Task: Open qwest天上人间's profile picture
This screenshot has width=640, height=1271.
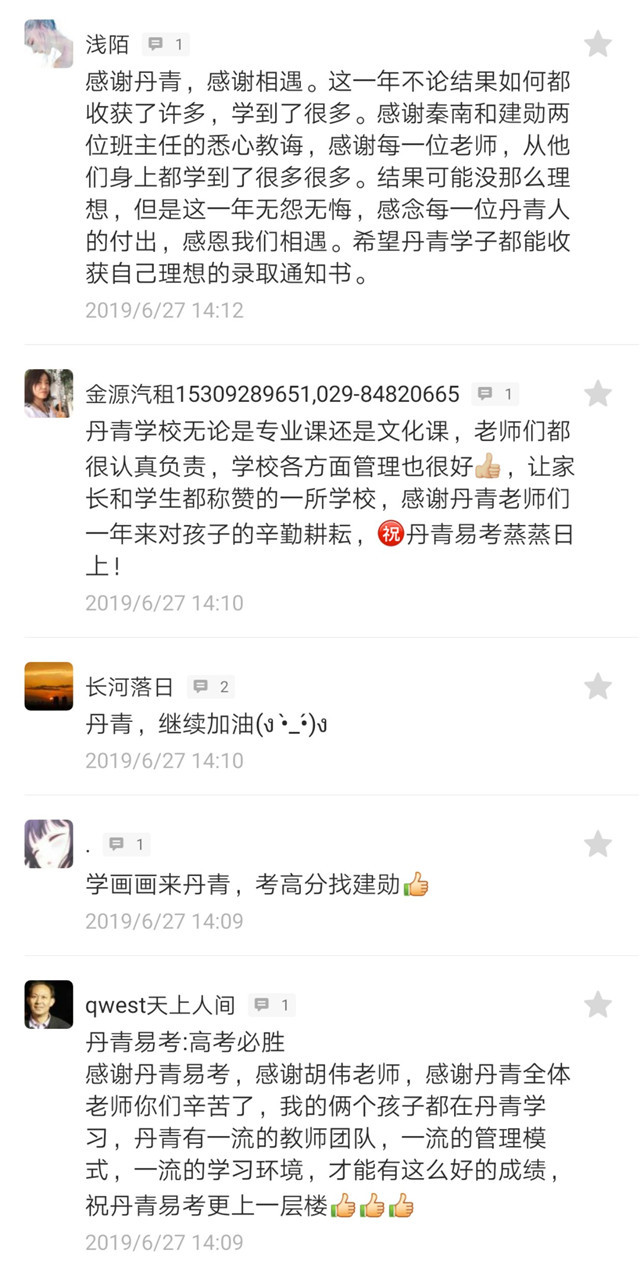Action: point(48,1004)
